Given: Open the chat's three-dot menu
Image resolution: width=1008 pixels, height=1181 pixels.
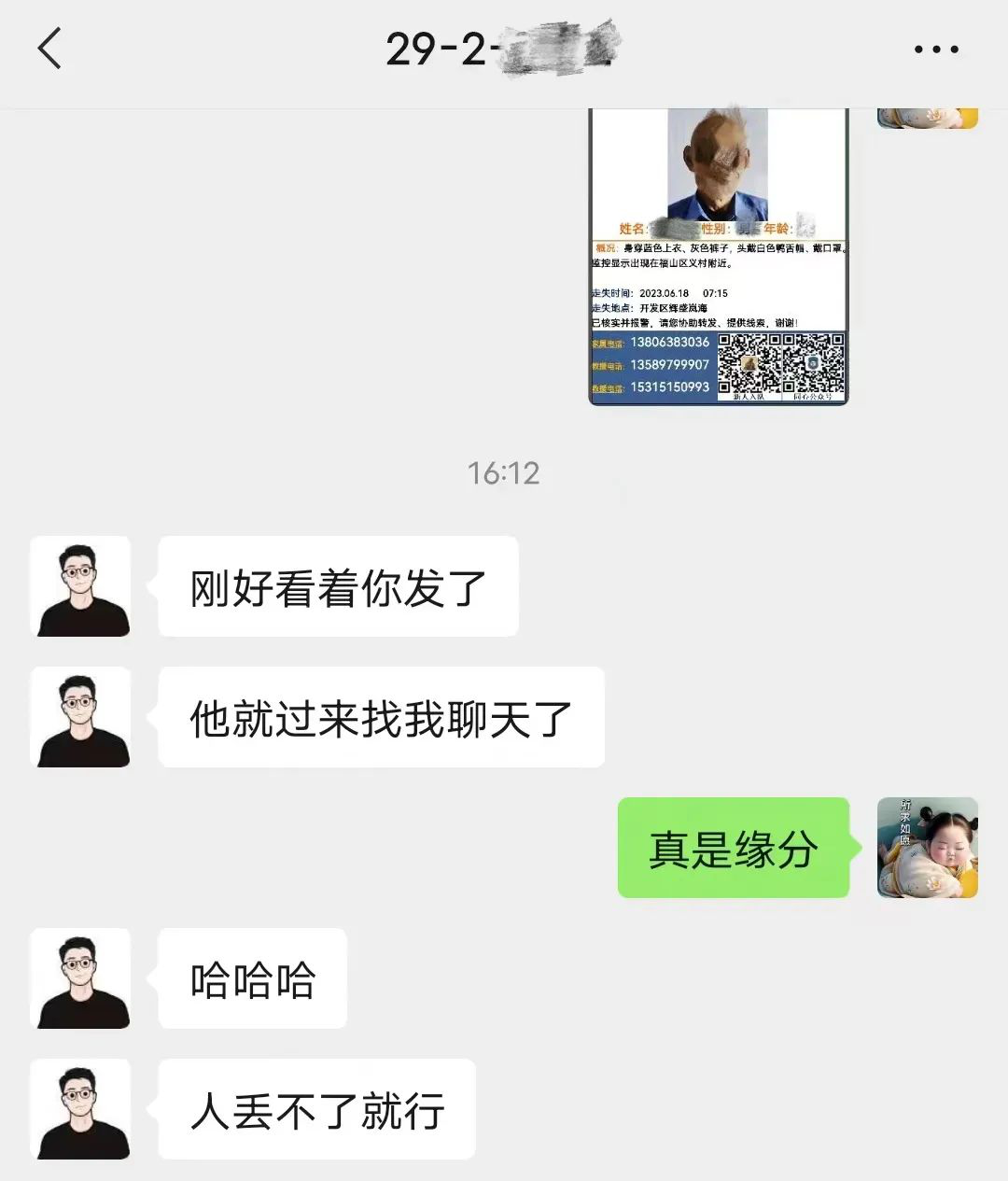Looking at the screenshot, I should tap(936, 49).
